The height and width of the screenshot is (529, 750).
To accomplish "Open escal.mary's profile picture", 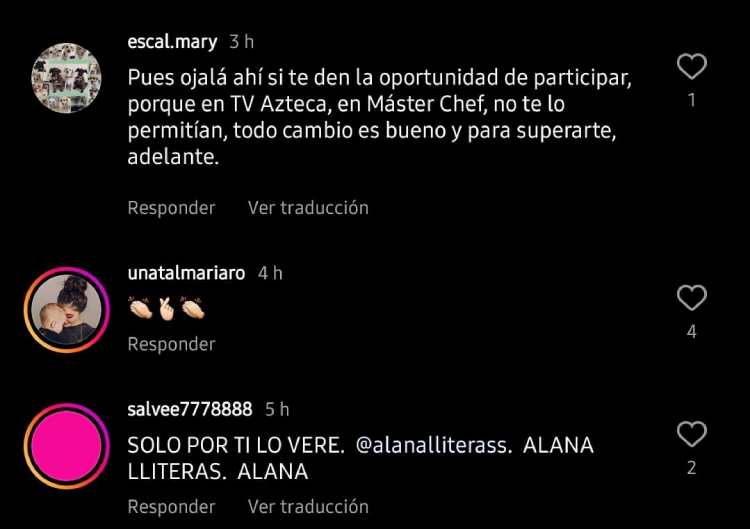I will click(66, 78).
